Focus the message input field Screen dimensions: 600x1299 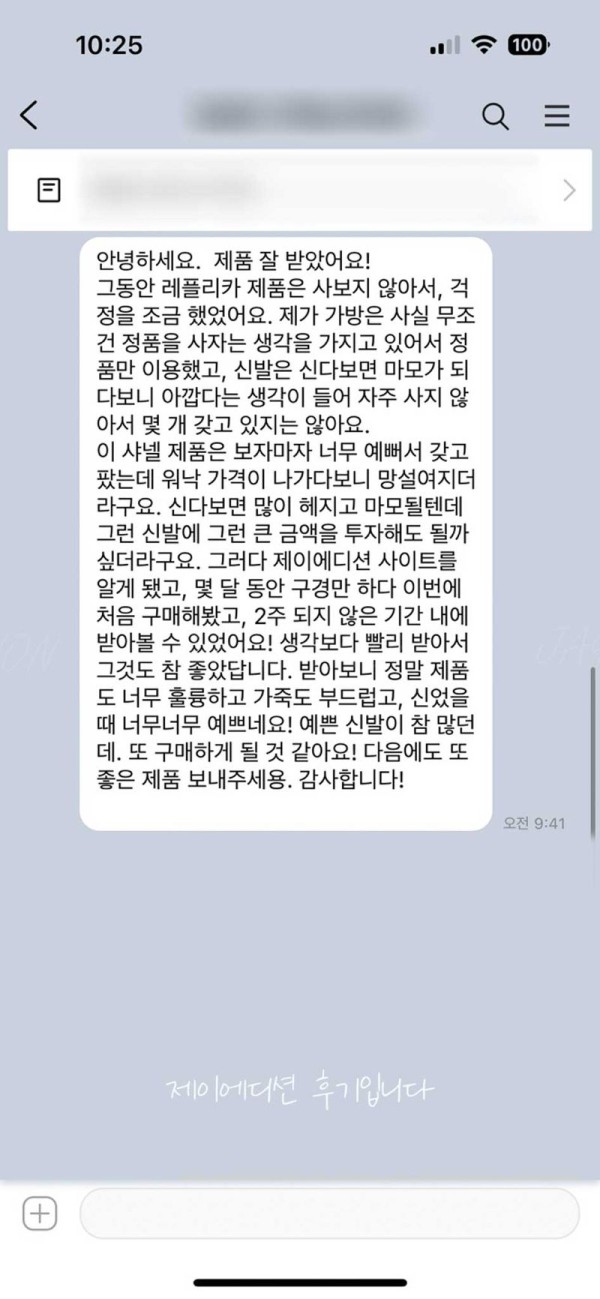329,1214
